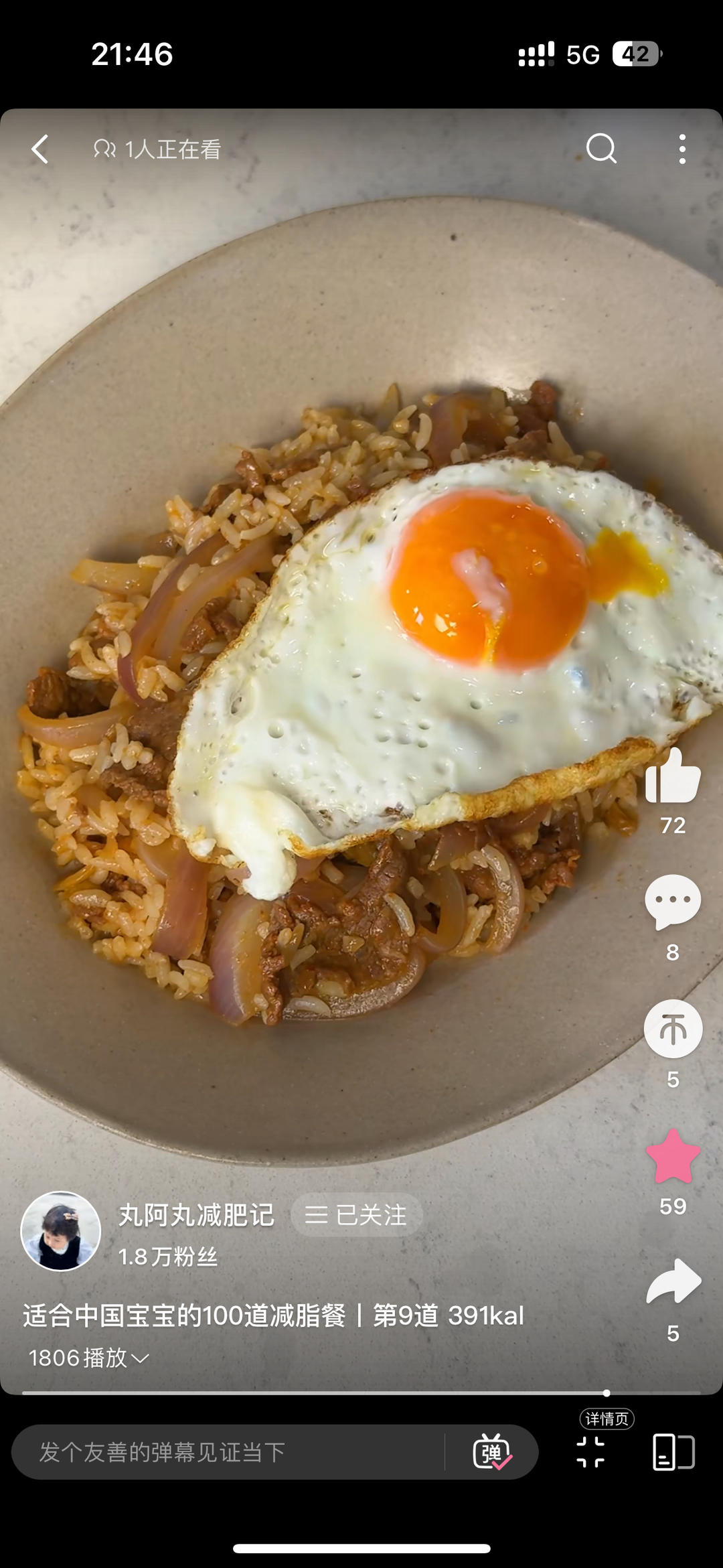Switch screen orientation with rotate icon
The height and width of the screenshot is (1568, 723).
pos(673,1452)
